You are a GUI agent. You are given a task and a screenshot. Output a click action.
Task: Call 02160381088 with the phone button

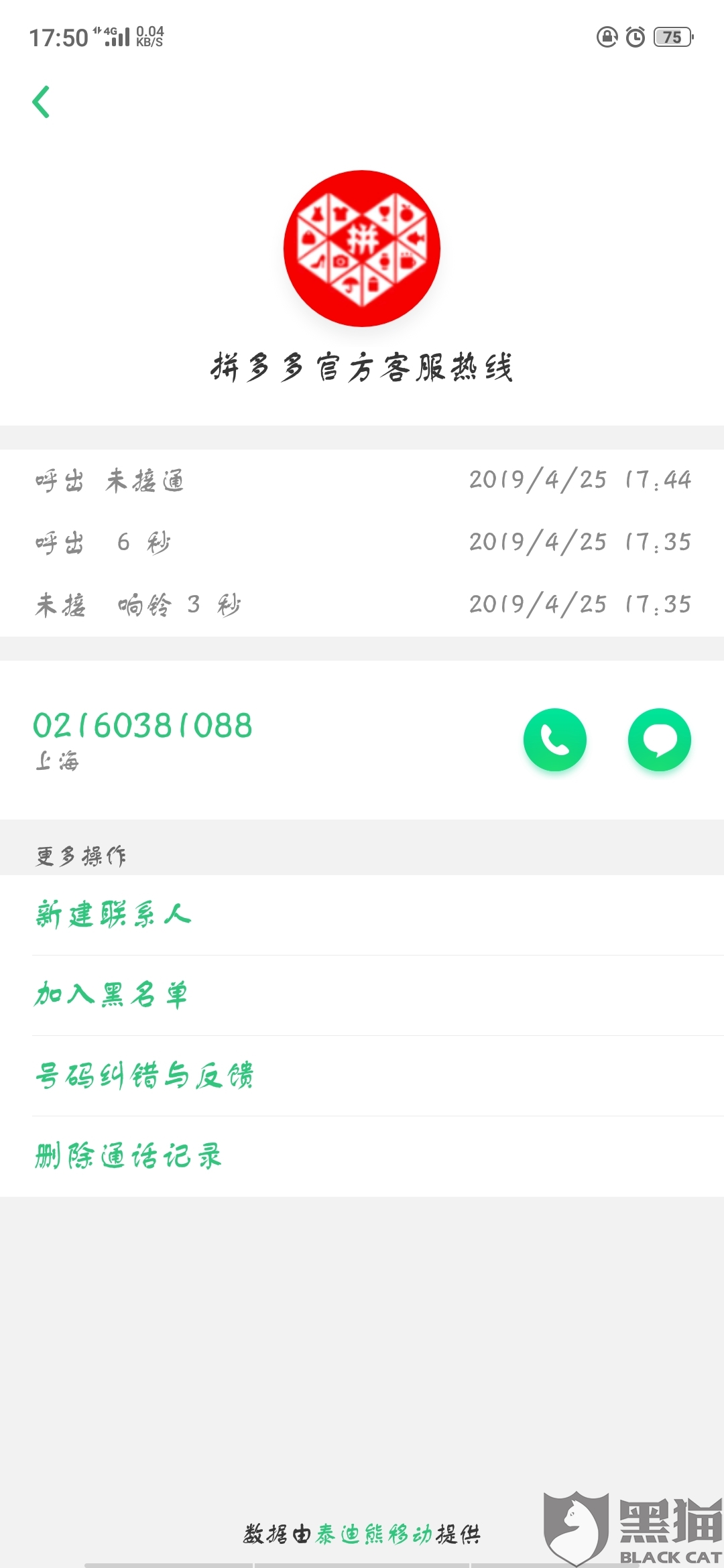pyautogui.click(x=555, y=740)
